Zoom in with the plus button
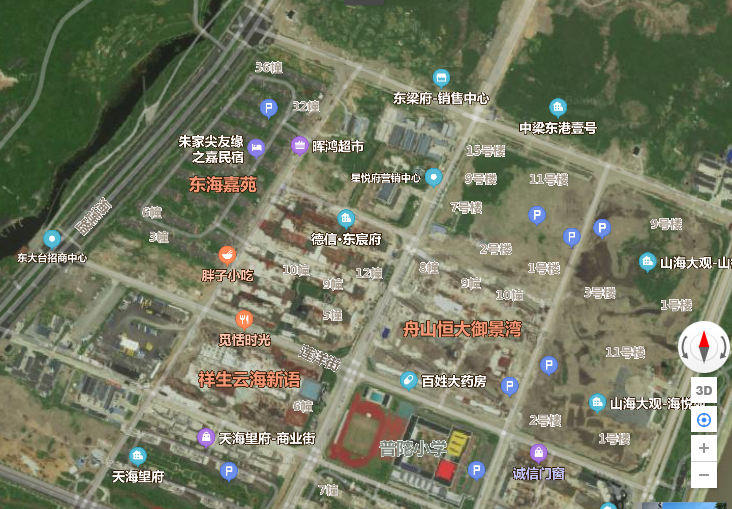 [704, 448]
